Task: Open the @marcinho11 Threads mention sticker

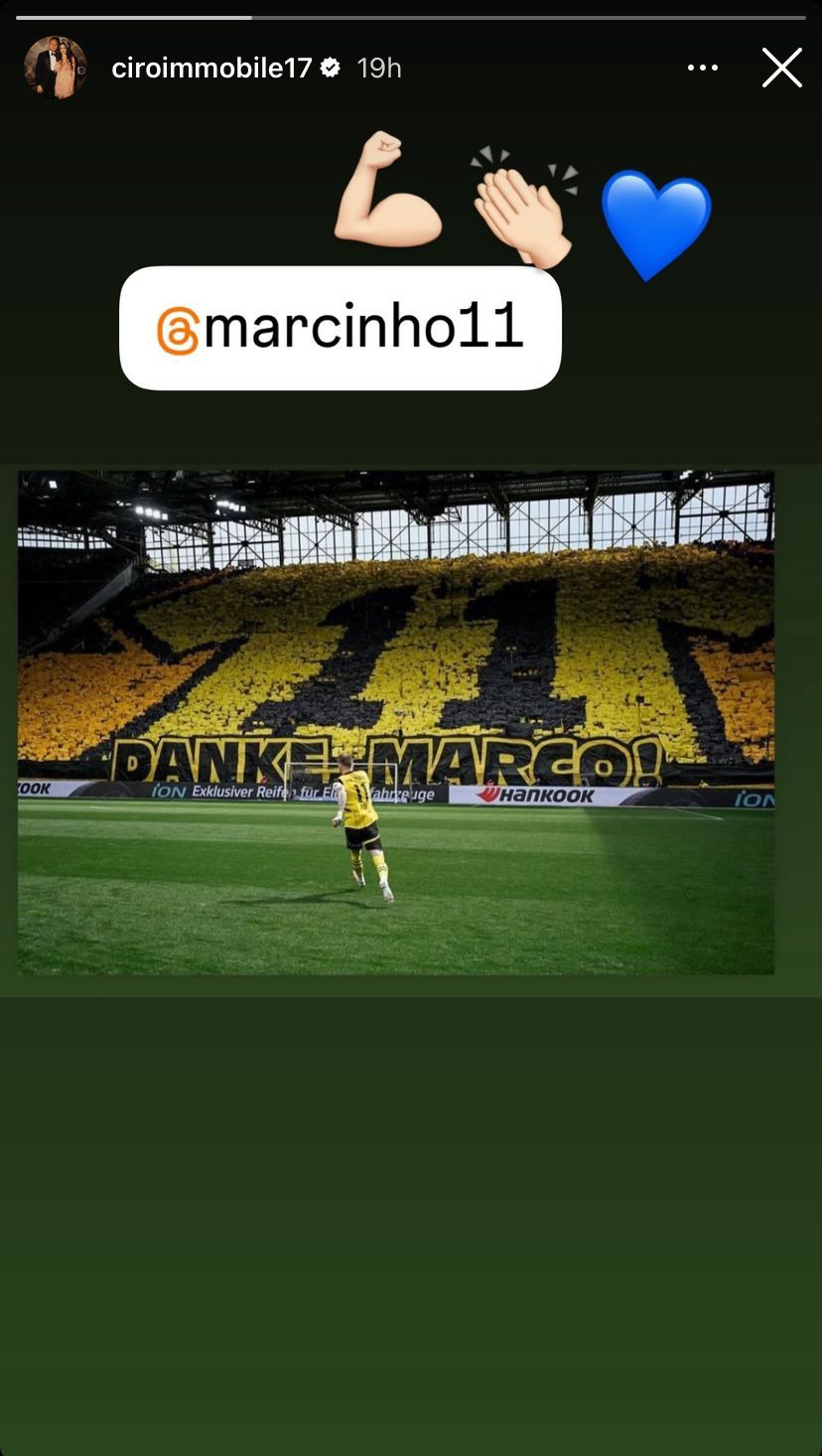Action: (x=341, y=328)
